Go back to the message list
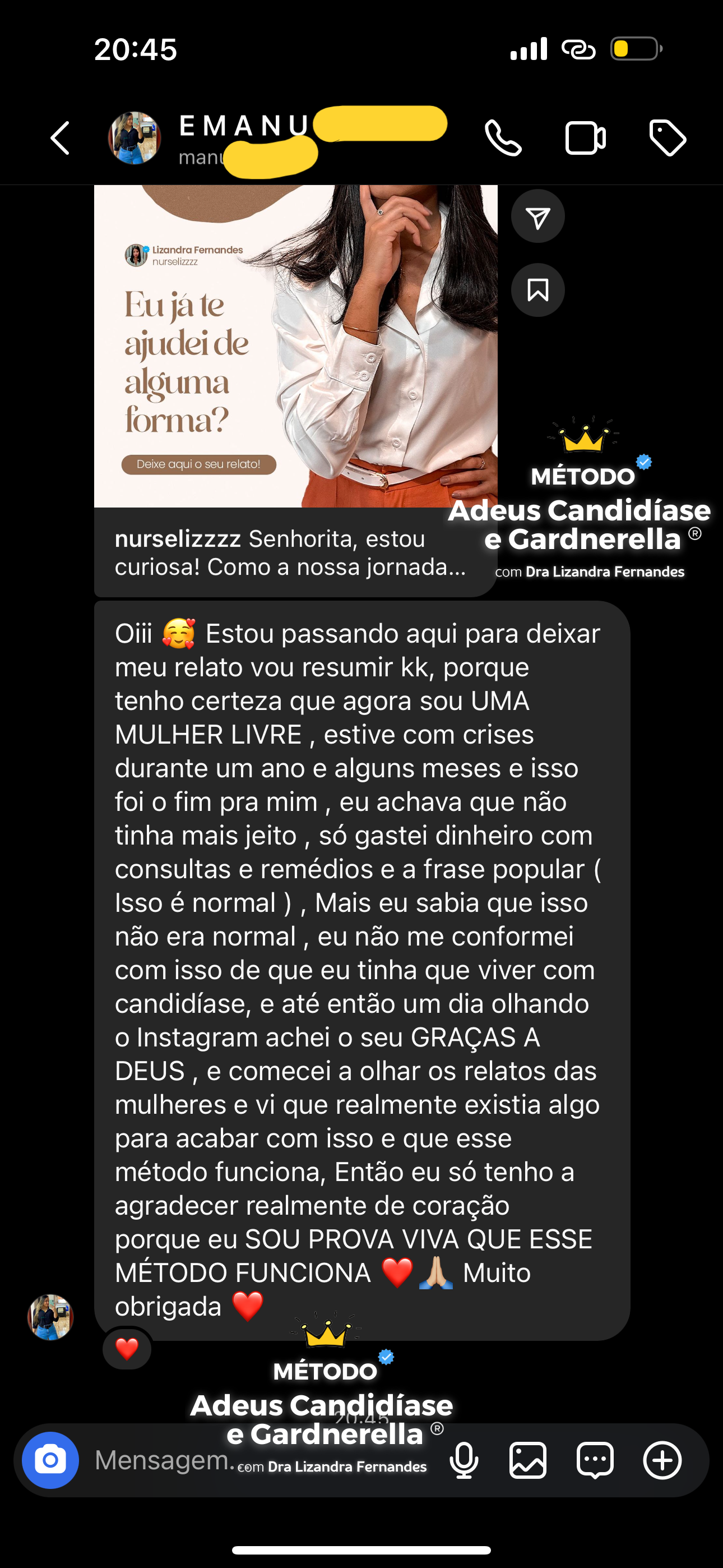 pos(61,137)
